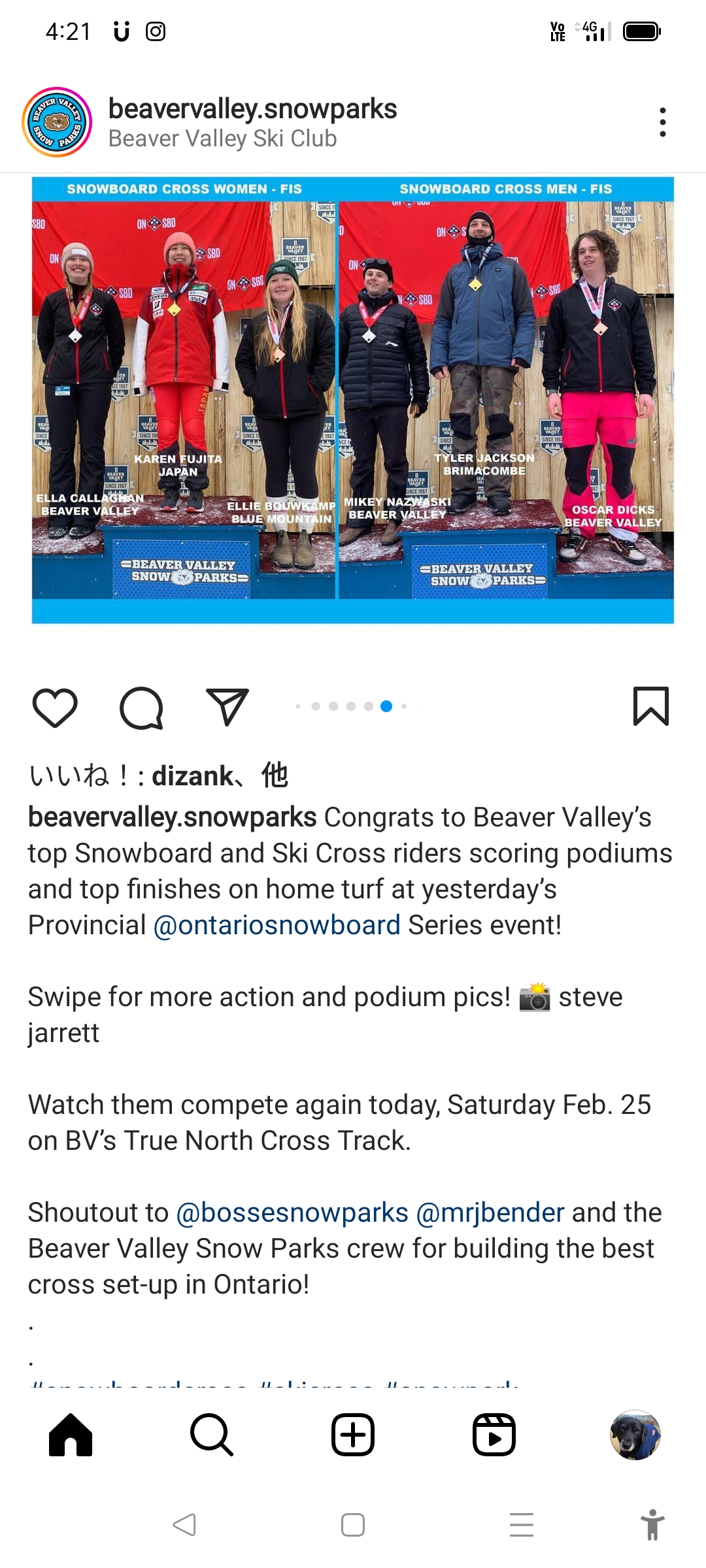Image resolution: width=706 pixels, height=1568 pixels.
Task: Open the beavervalley.snowparks username in header
Action: tap(252, 108)
